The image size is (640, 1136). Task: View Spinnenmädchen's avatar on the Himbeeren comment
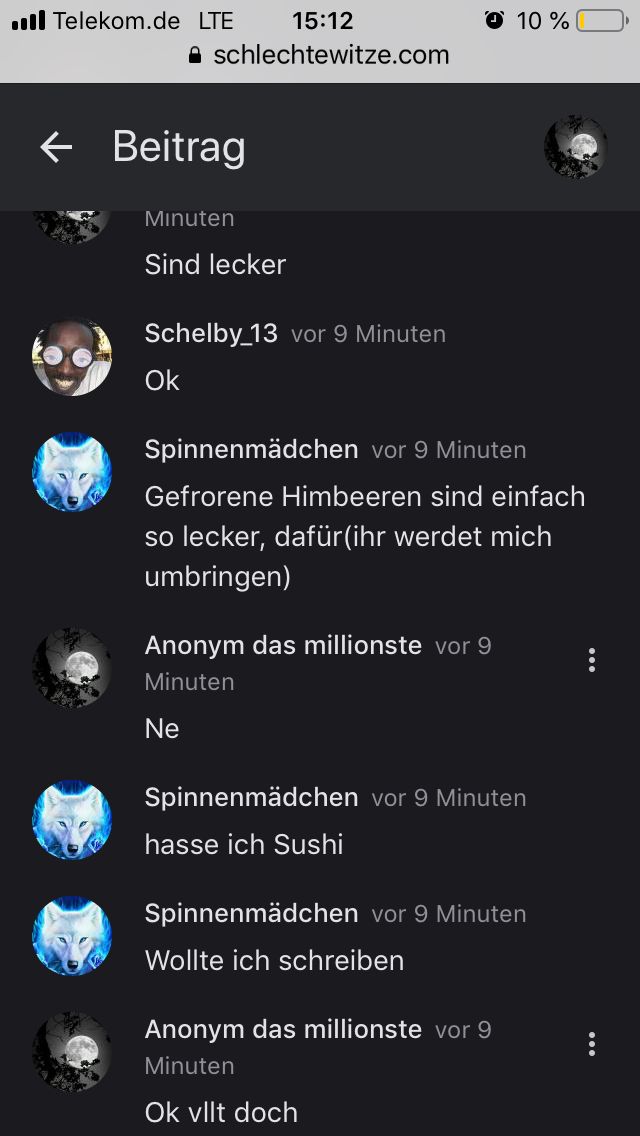coord(72,473)
